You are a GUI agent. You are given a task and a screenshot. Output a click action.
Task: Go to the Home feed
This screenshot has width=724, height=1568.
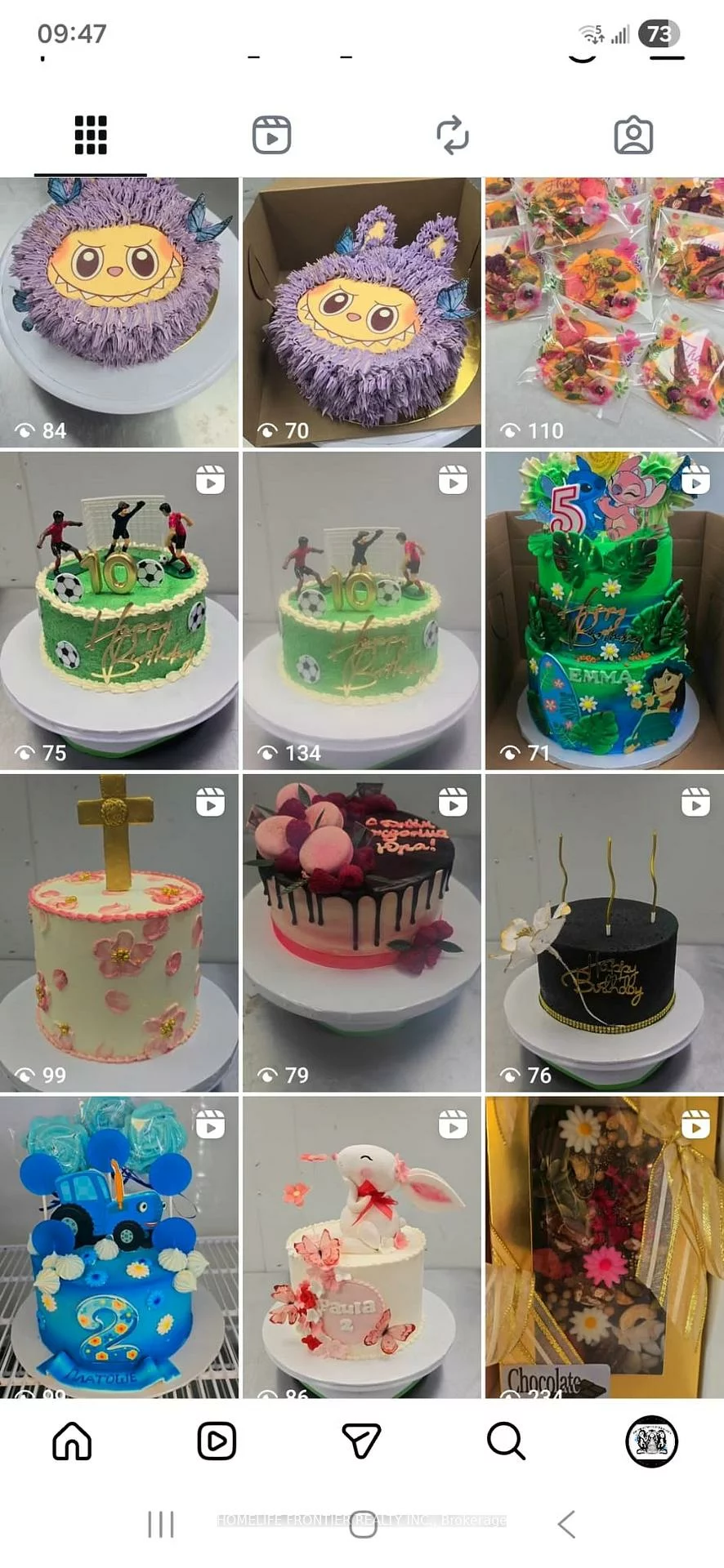pos(72,1441)
